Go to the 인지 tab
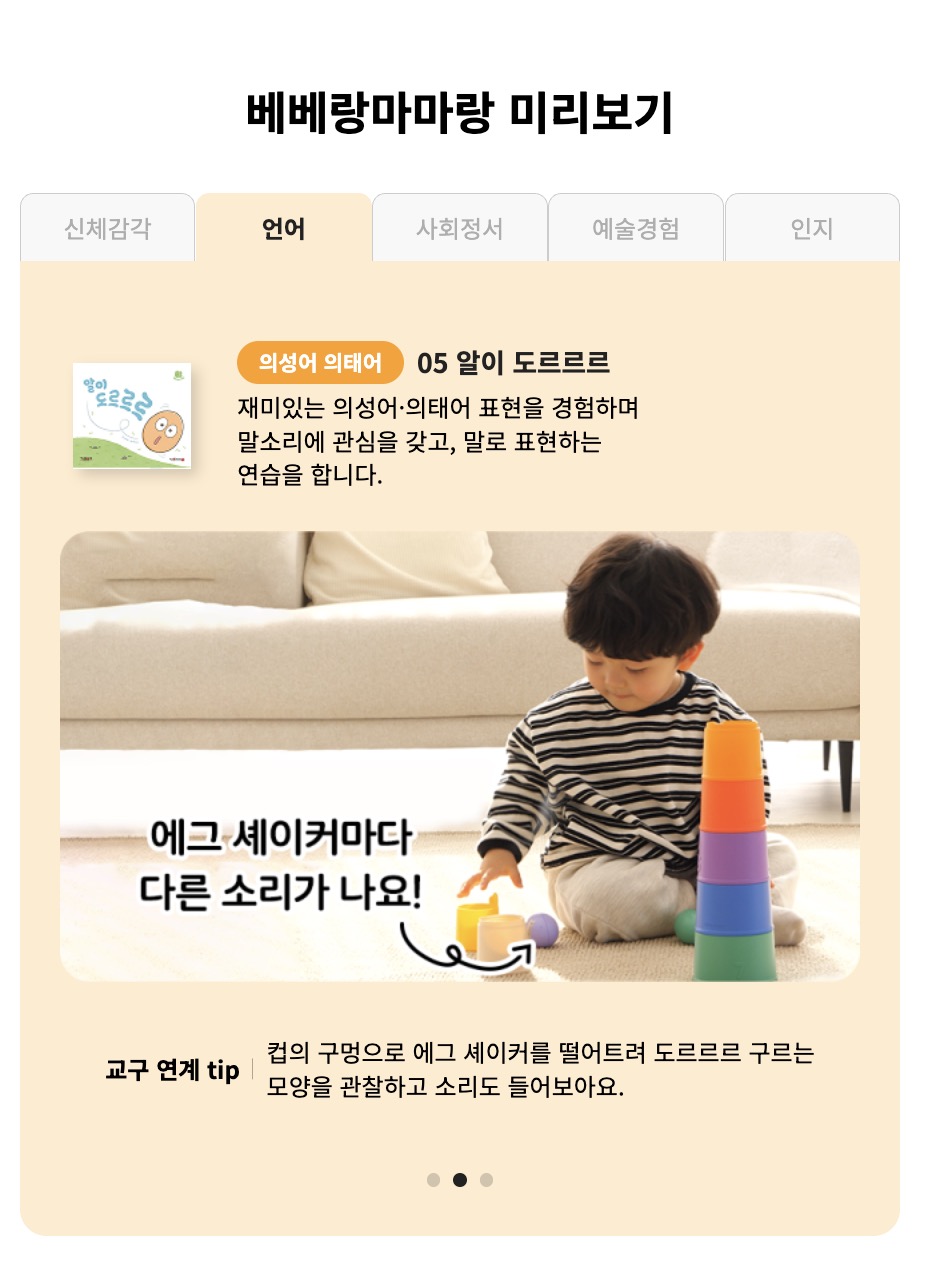 tap(812, 228)
